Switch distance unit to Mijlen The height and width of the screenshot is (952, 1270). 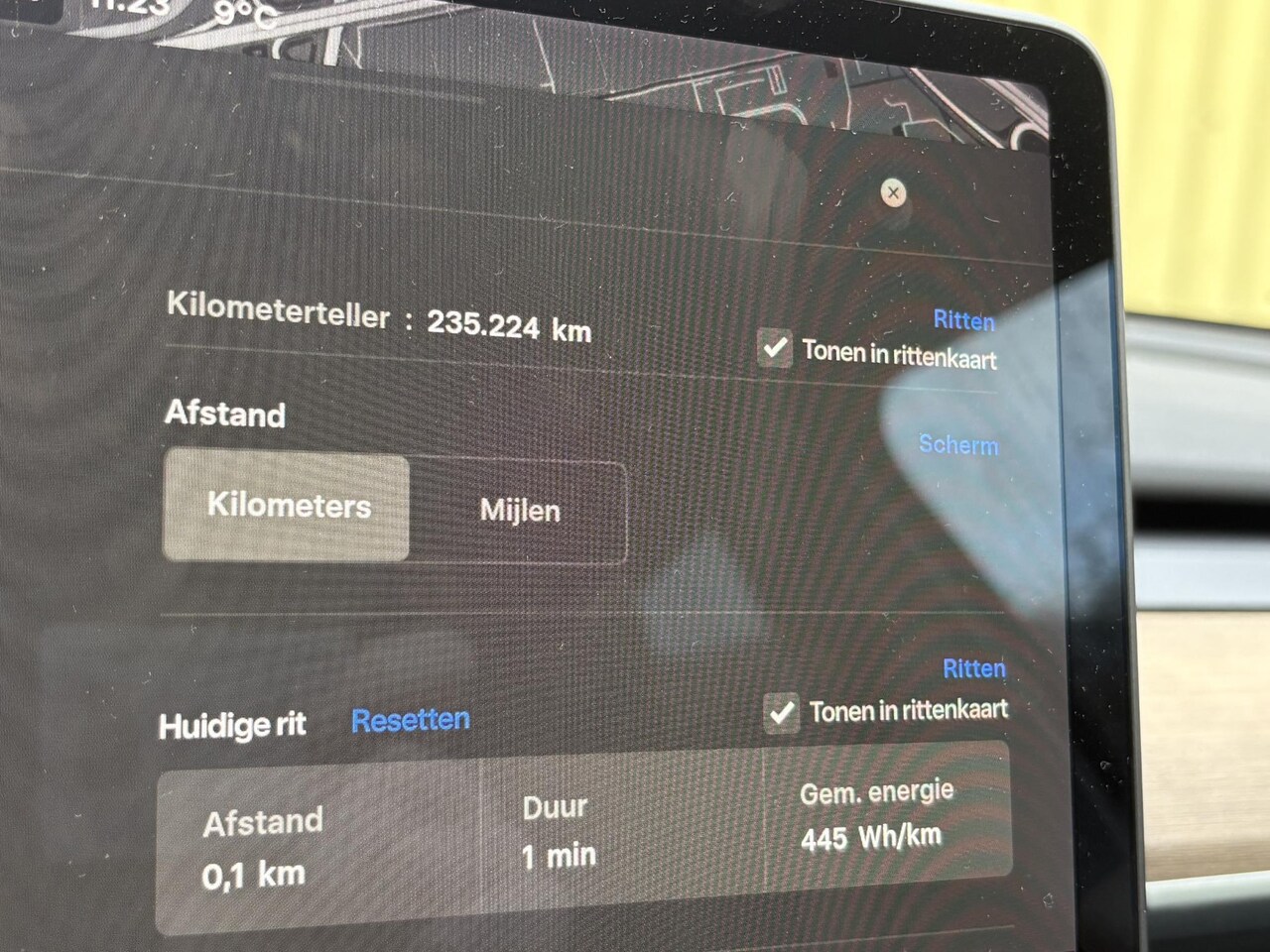click(520, 512)
